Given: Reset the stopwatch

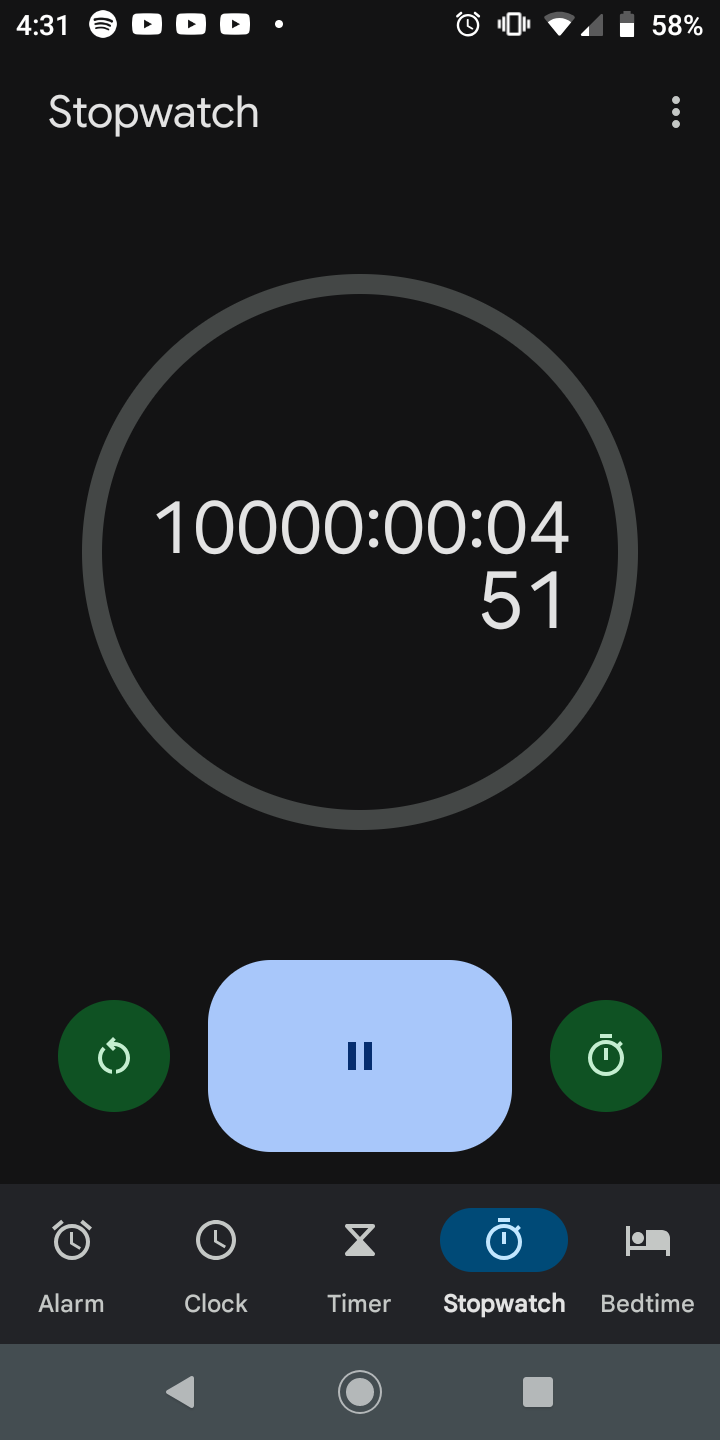Looking at the screenshot, I should point(114,1056).
